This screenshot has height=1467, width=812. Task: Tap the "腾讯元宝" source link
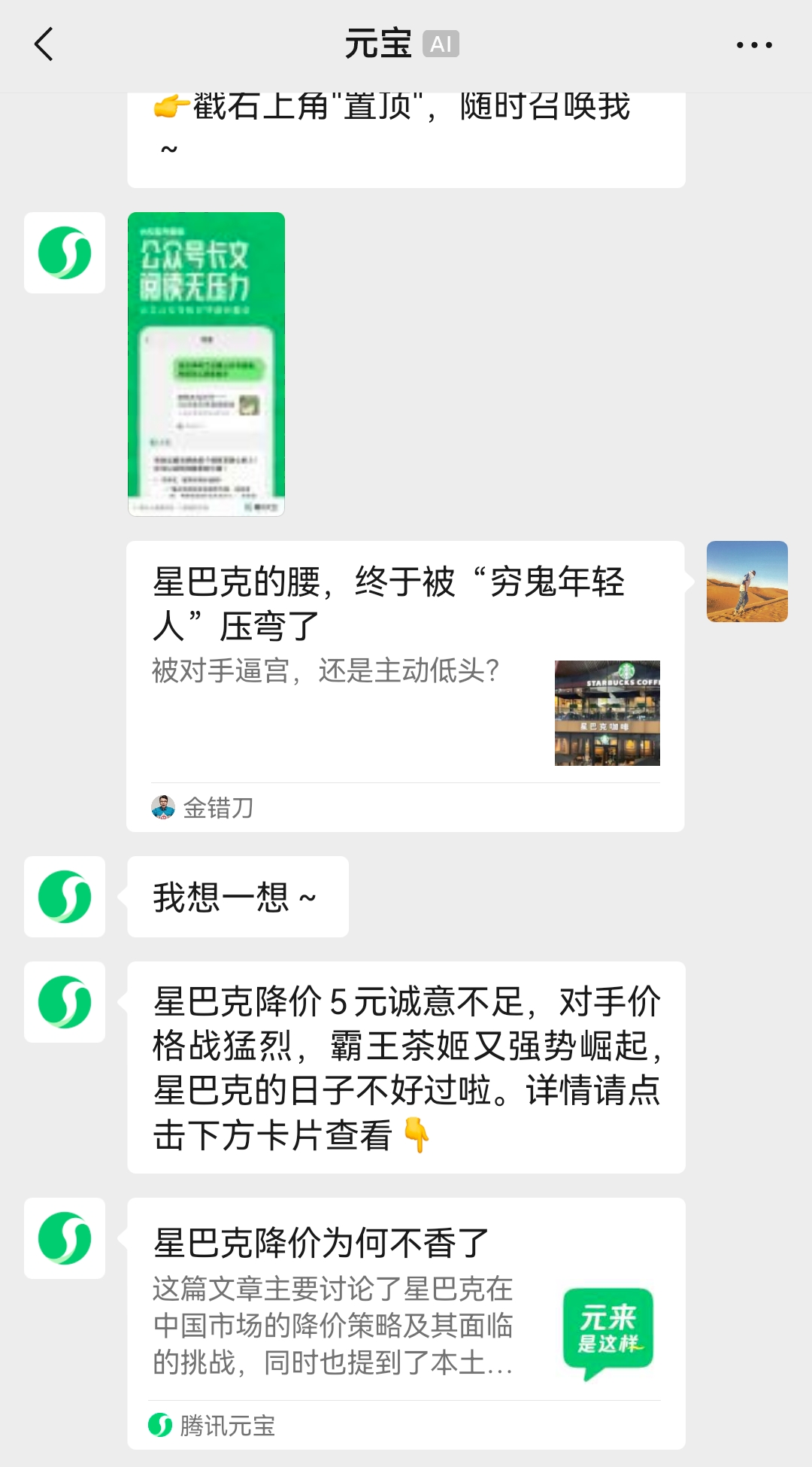coord(224,1427)
